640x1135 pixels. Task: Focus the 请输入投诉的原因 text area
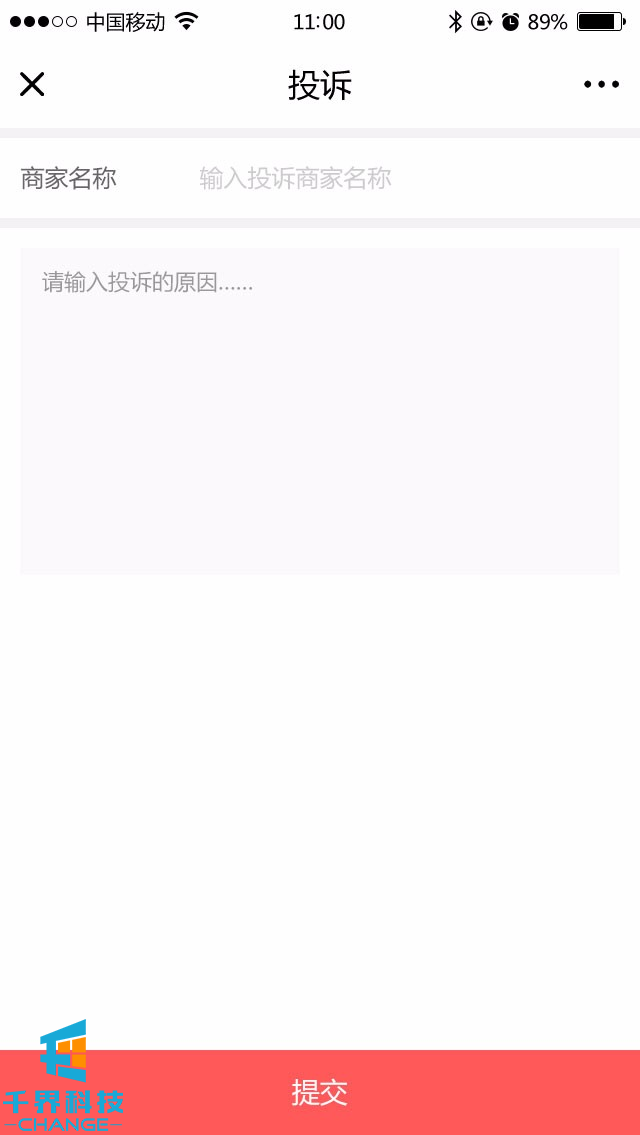click(320, 410)
